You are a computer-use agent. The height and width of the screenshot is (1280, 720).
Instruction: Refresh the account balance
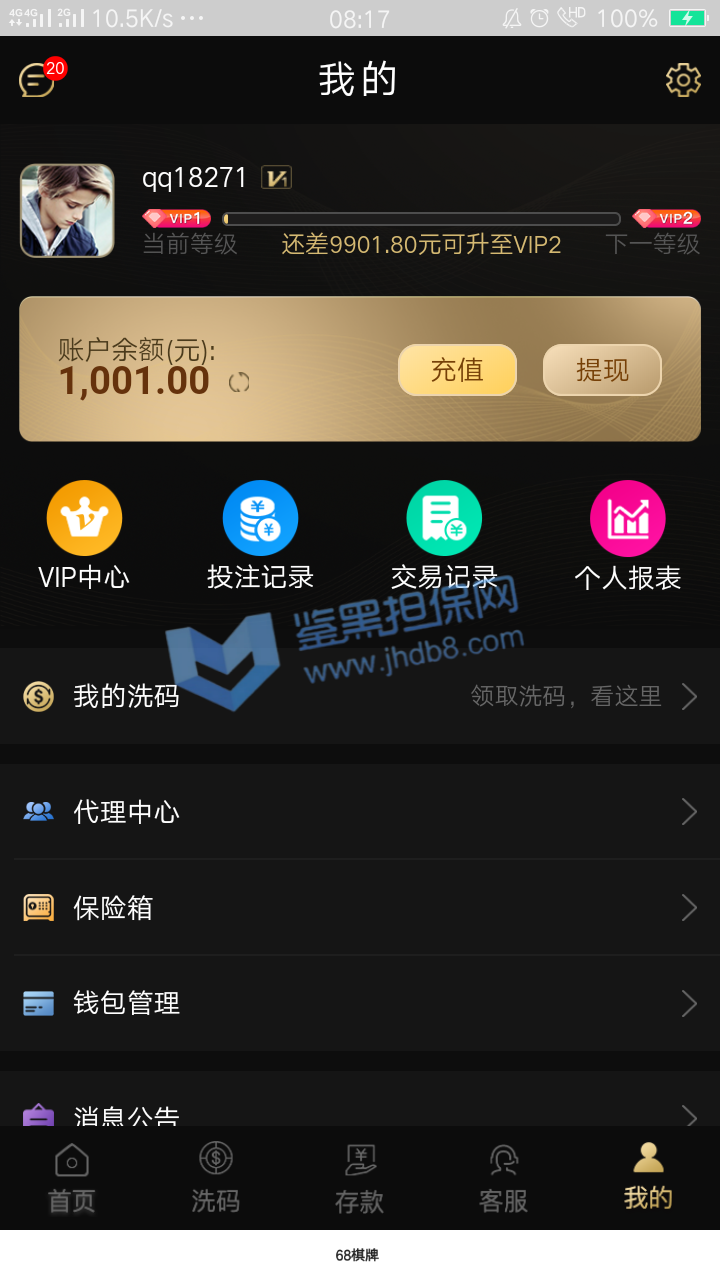tap(239, 382)
